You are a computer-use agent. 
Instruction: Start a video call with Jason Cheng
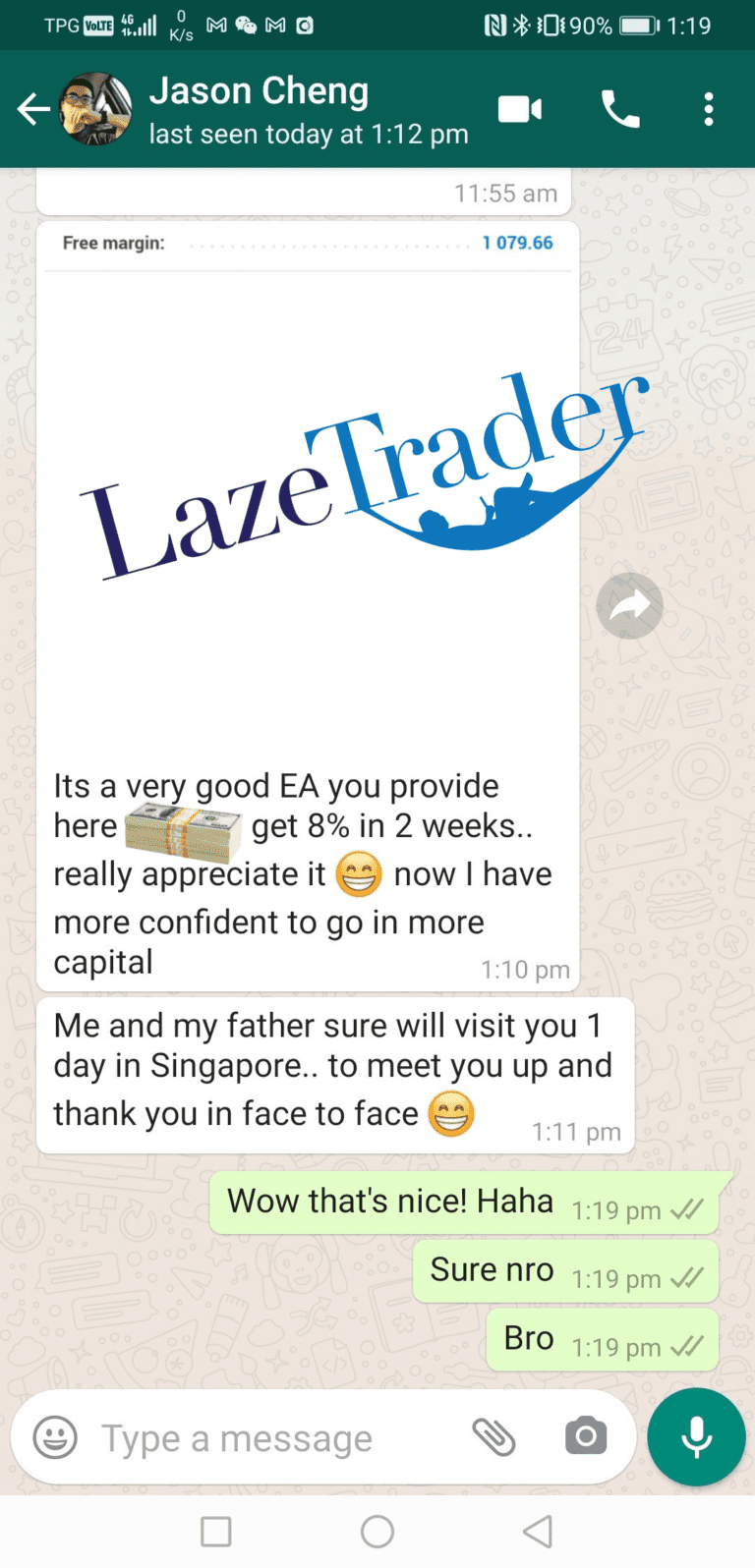tap(520, 109)
